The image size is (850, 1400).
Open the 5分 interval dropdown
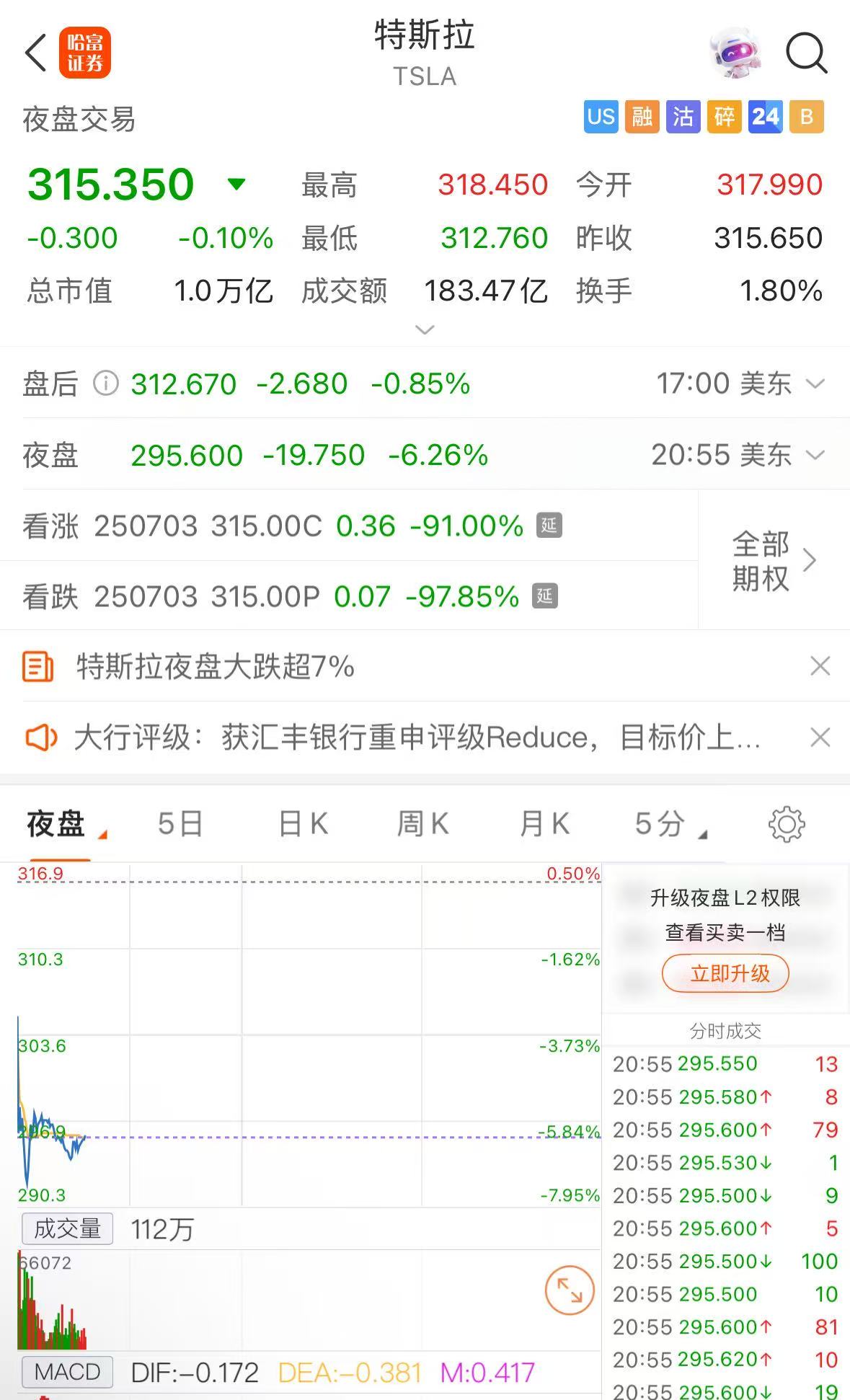670,824
